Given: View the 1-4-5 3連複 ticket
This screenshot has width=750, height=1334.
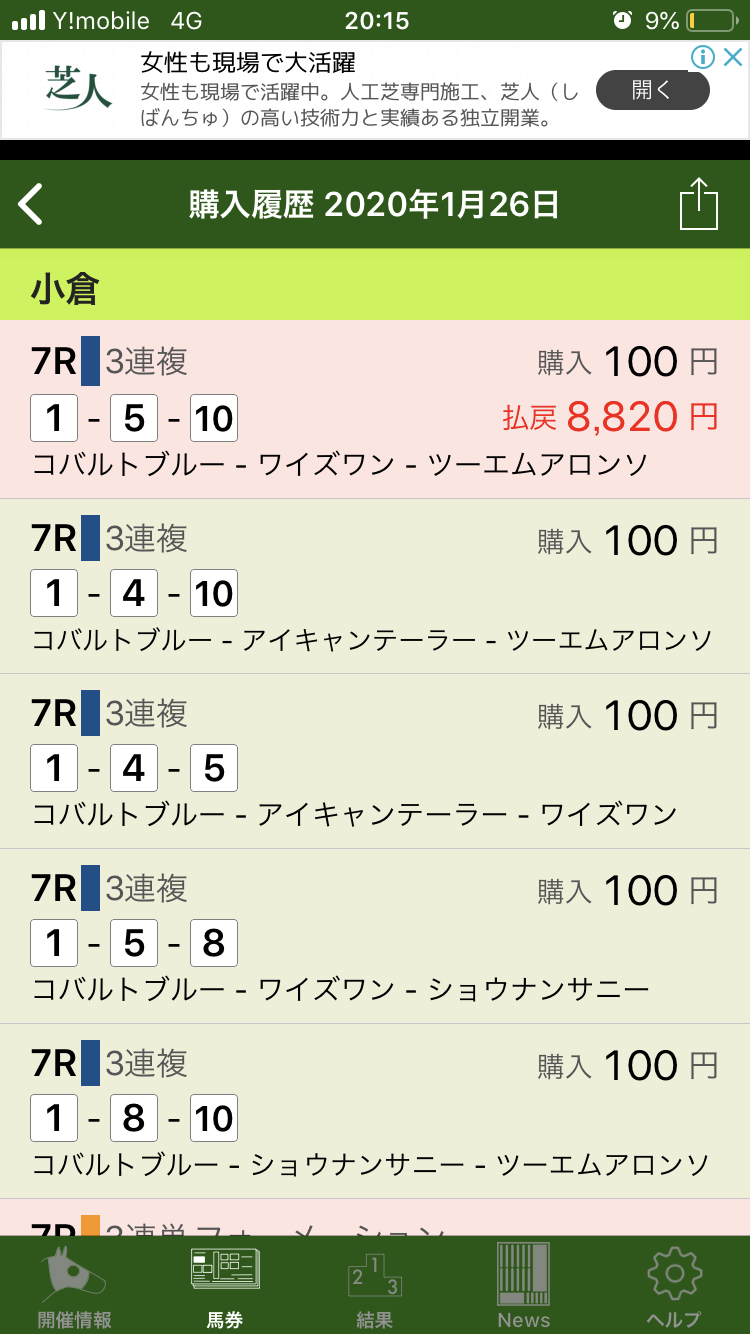Looking at the screenshot, I should tap(375, 761).
